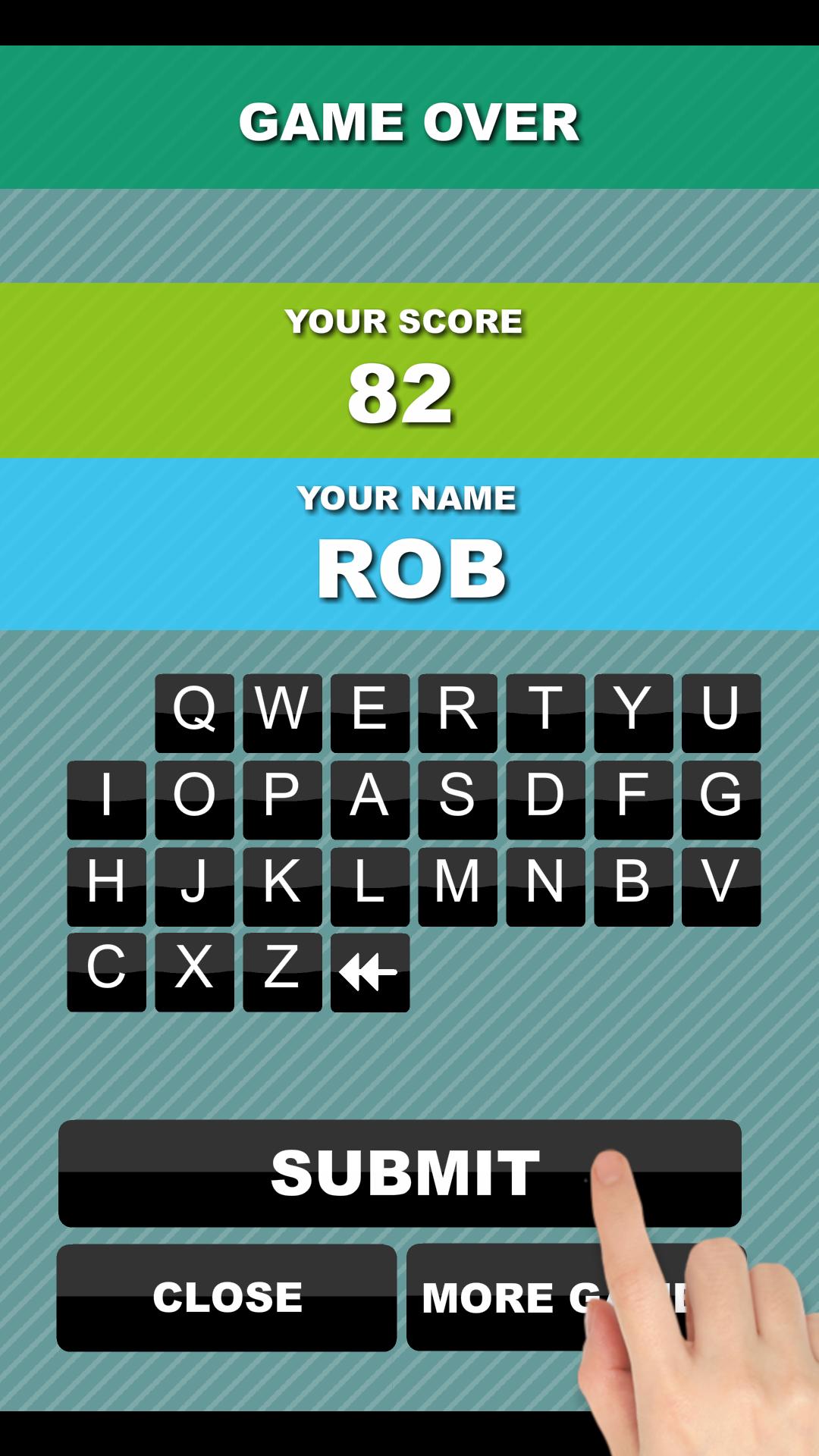Select the letter M key
This screenshot has height=1456, width=819.
458,886
